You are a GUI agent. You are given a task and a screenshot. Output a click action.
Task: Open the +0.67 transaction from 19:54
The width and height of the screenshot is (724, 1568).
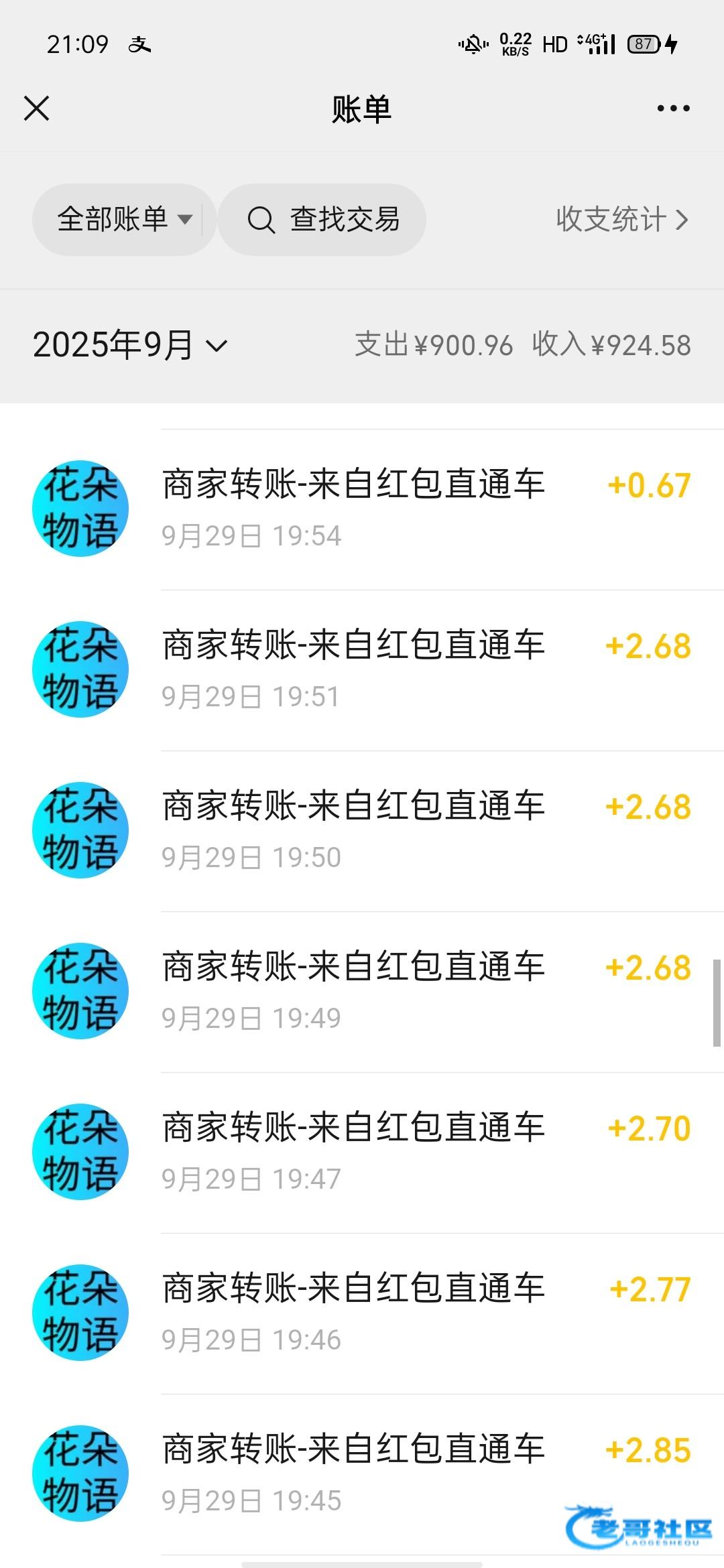point(362,509)
